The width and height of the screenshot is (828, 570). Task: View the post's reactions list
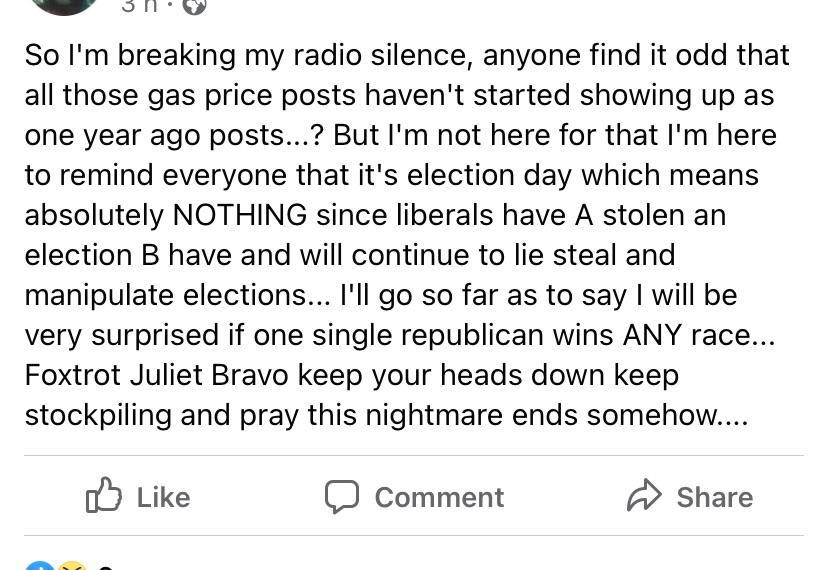click(x=58, y=565)
